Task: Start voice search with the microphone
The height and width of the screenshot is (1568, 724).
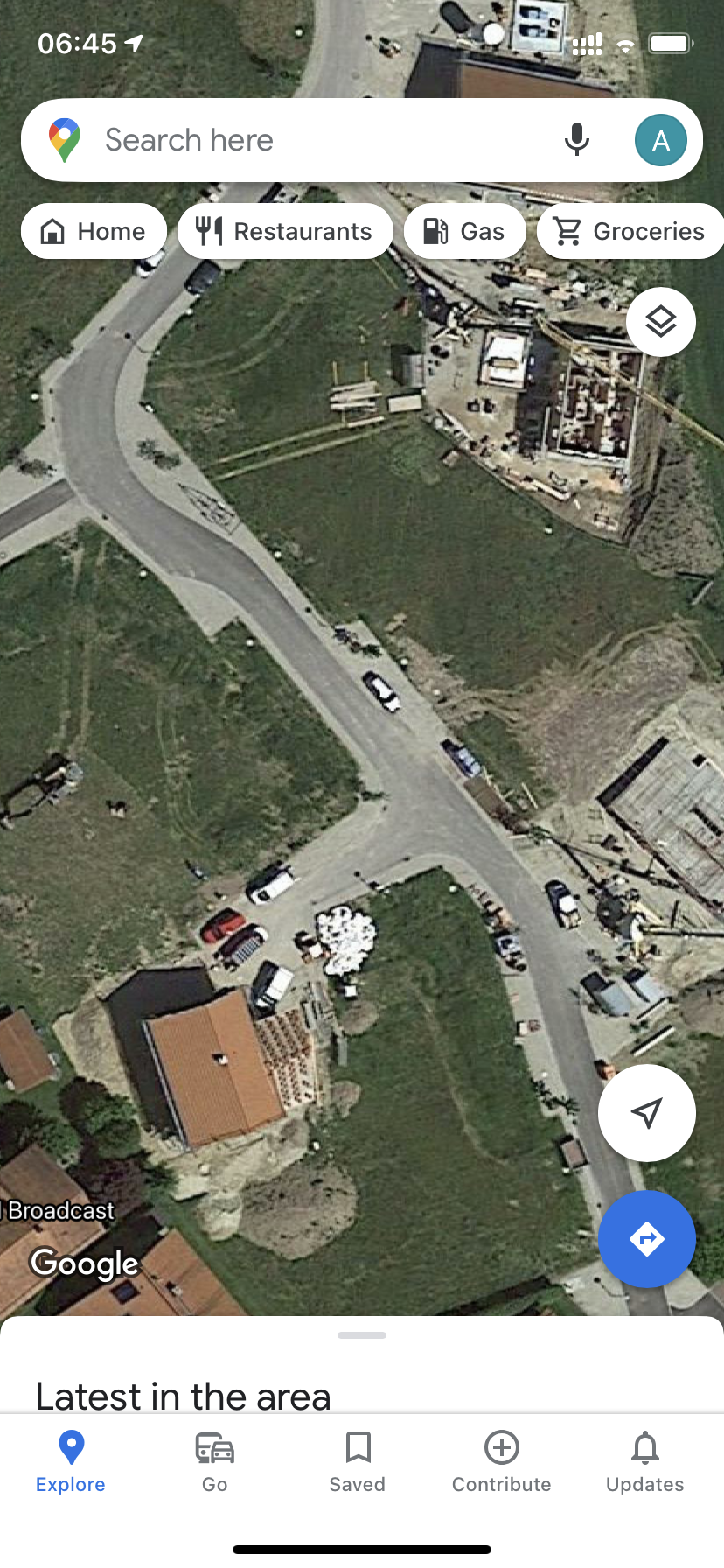Action: pos(576,140)
